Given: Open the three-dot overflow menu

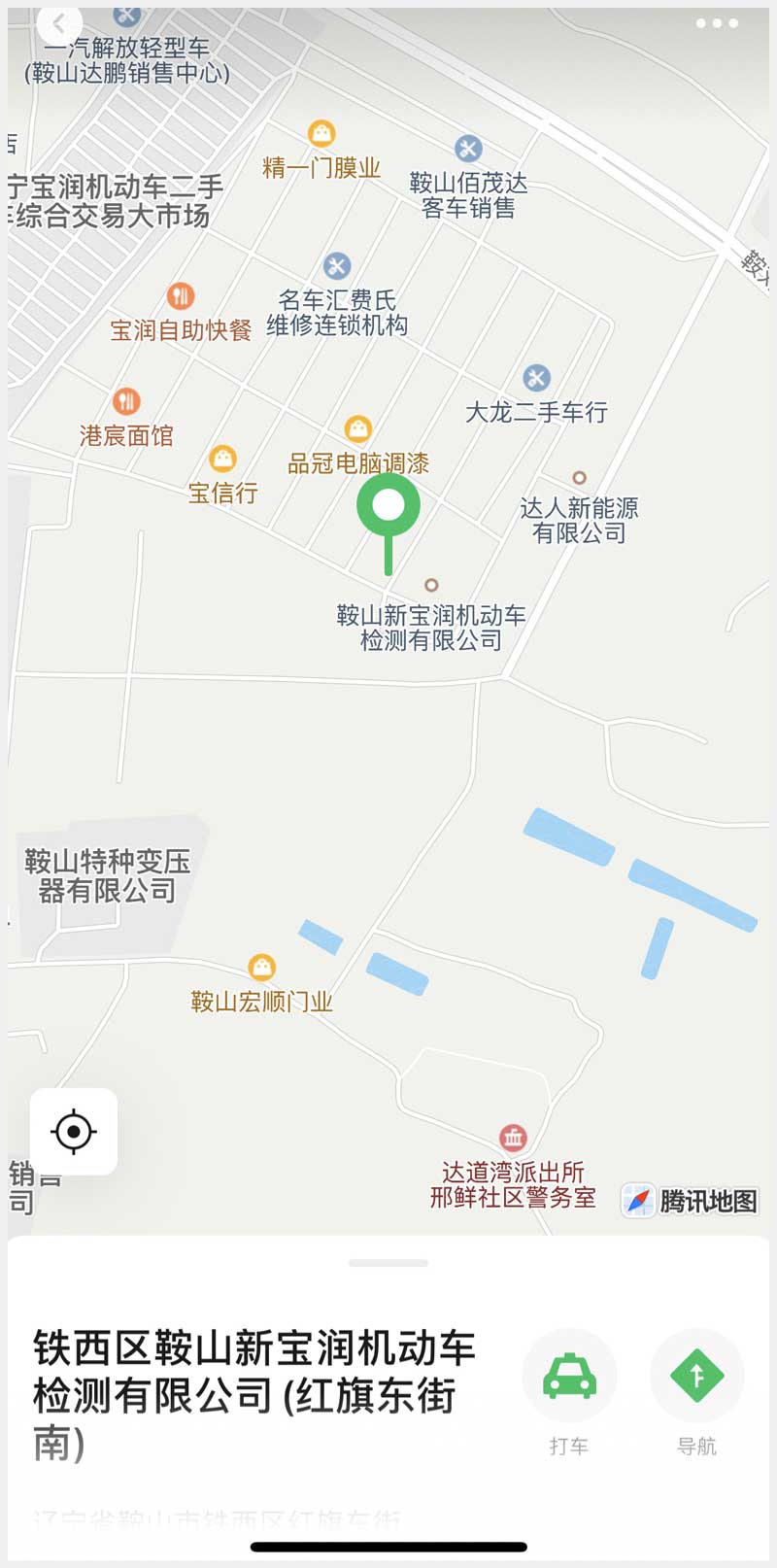Looking at the screenshot, I should coord(717,23).
